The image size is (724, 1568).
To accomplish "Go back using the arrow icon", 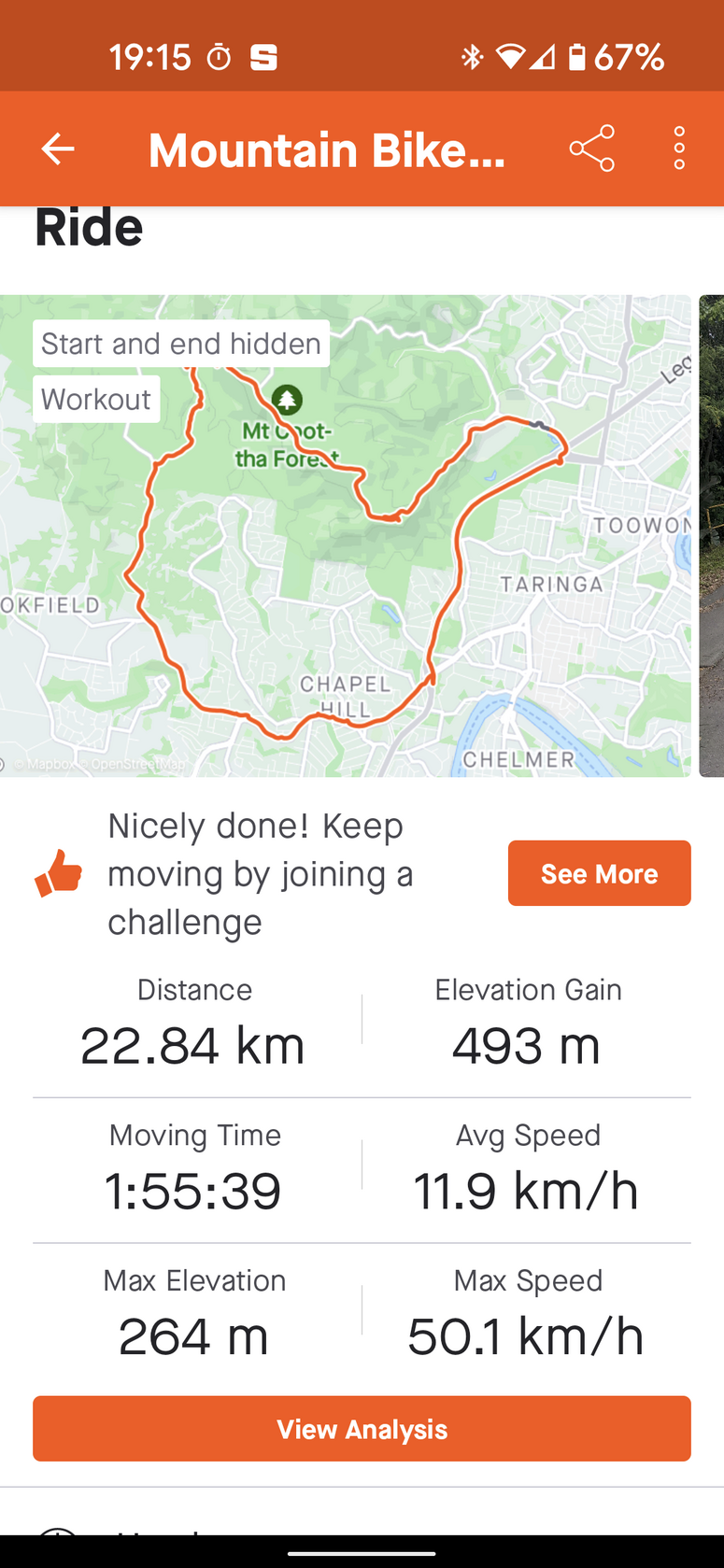I will (x=58, y=149).
